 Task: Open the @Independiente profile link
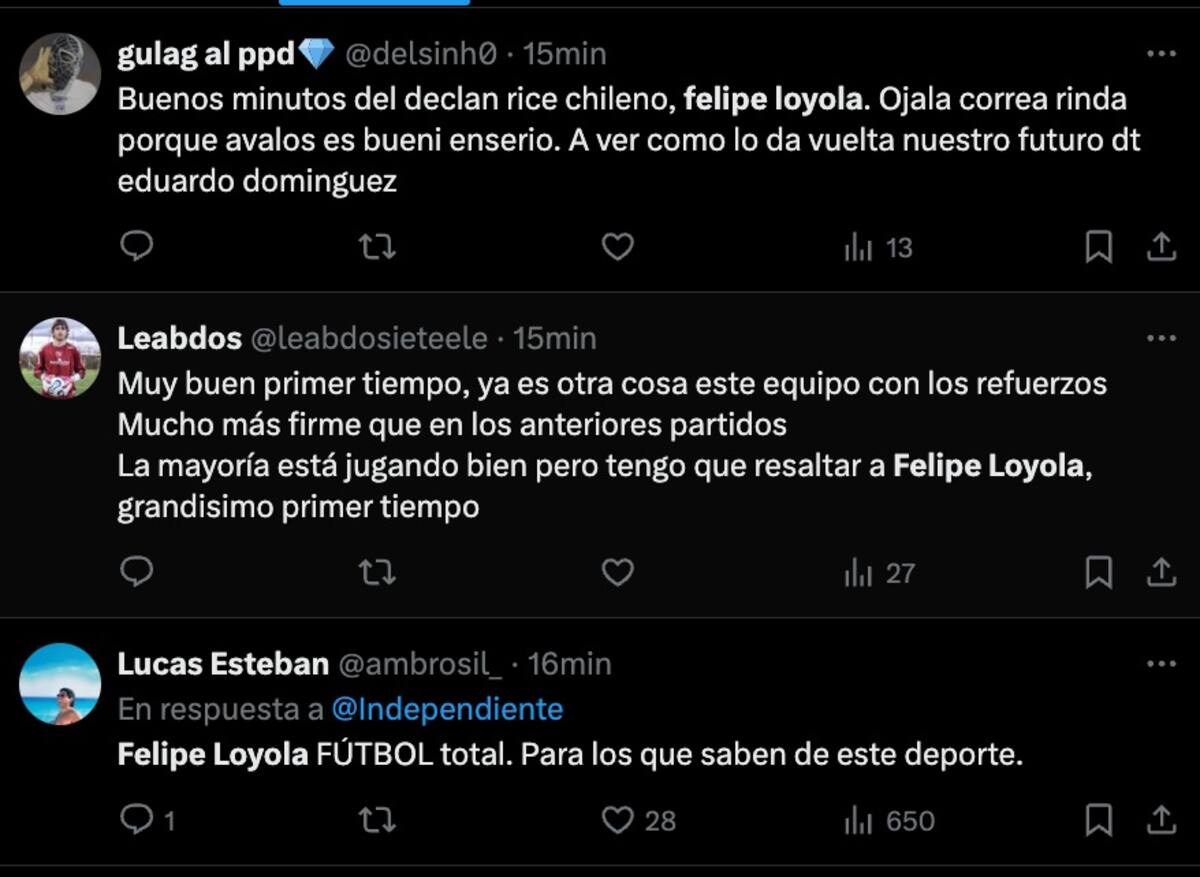(x=447, y=709)
